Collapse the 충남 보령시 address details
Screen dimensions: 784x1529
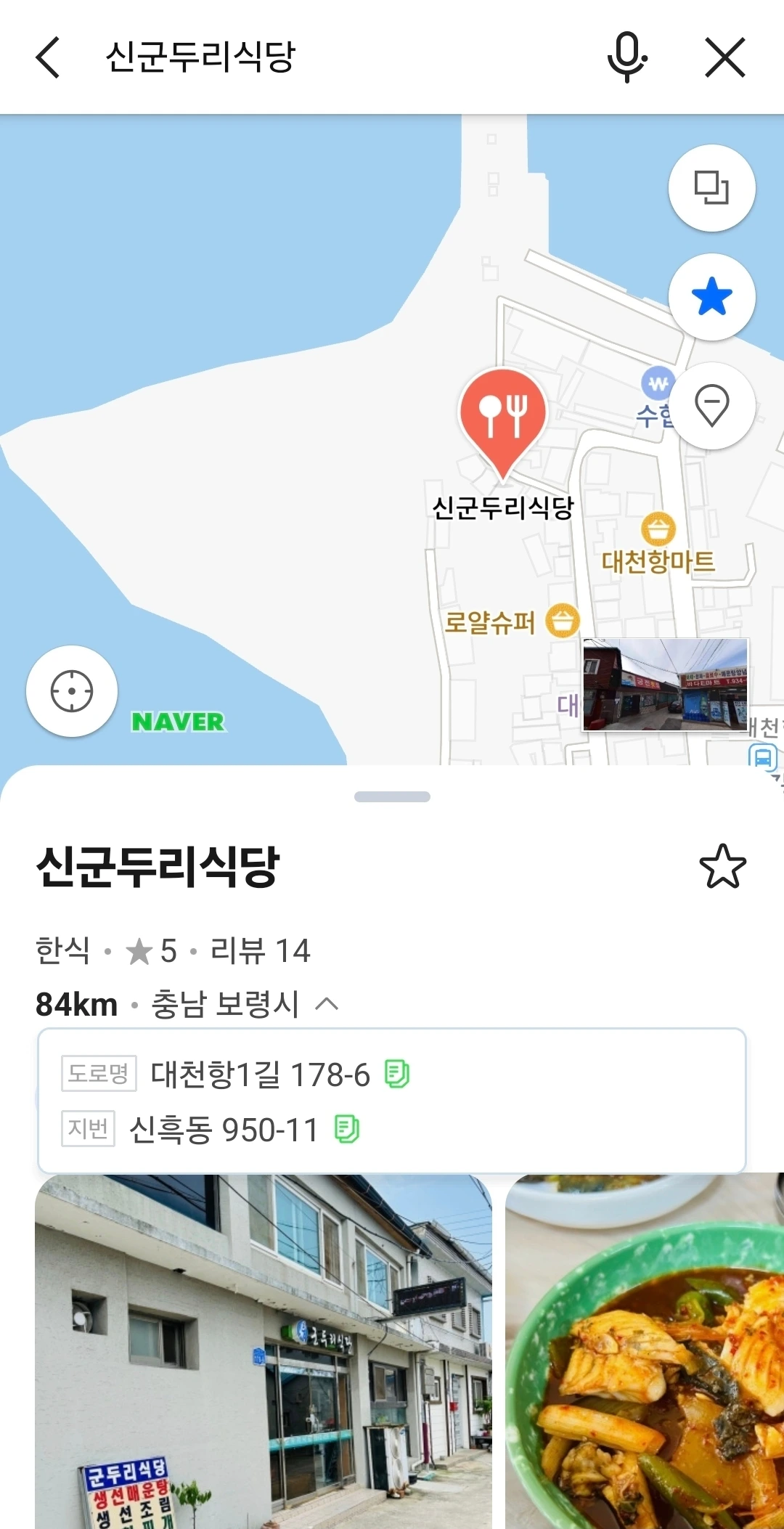coord(327,1004)
